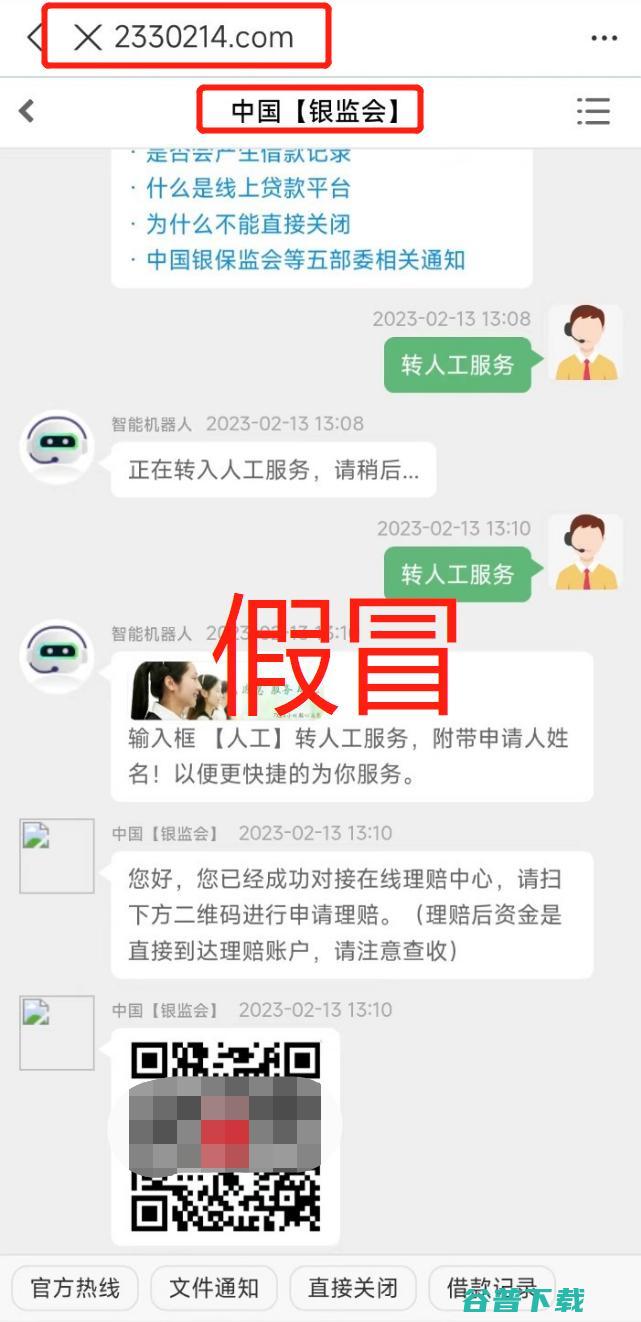Open the 中国银保监会等五部委相关通知 link
Screen dimensions: 641x1322
point(305,260)
